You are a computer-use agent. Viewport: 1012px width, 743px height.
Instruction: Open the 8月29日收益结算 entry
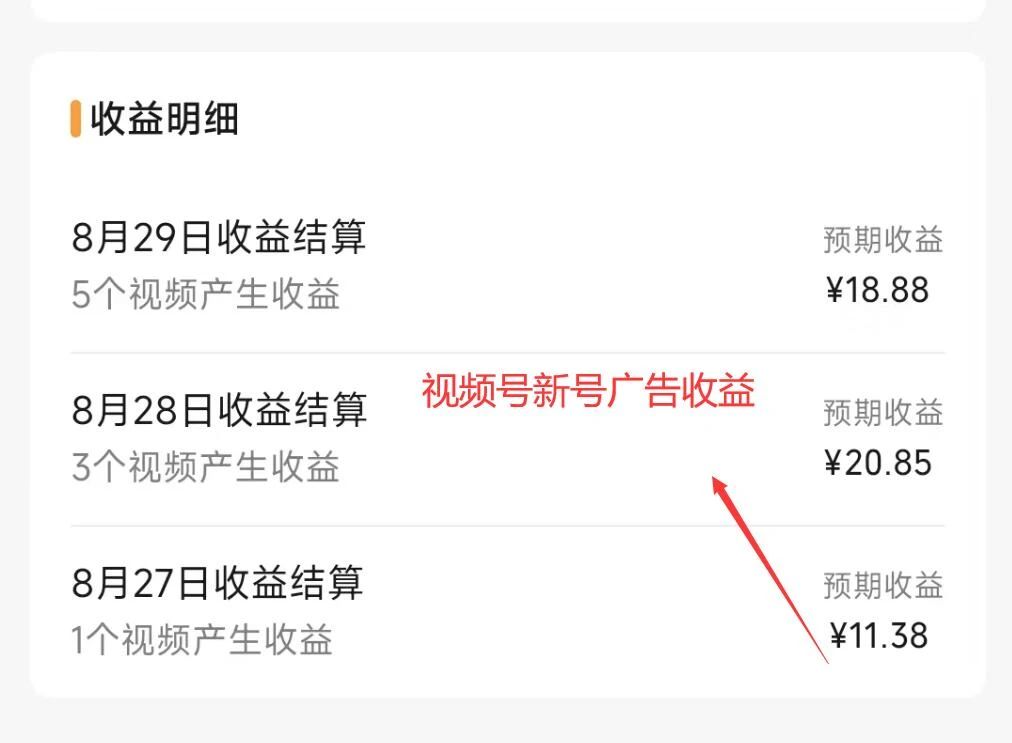pos(219,240)
